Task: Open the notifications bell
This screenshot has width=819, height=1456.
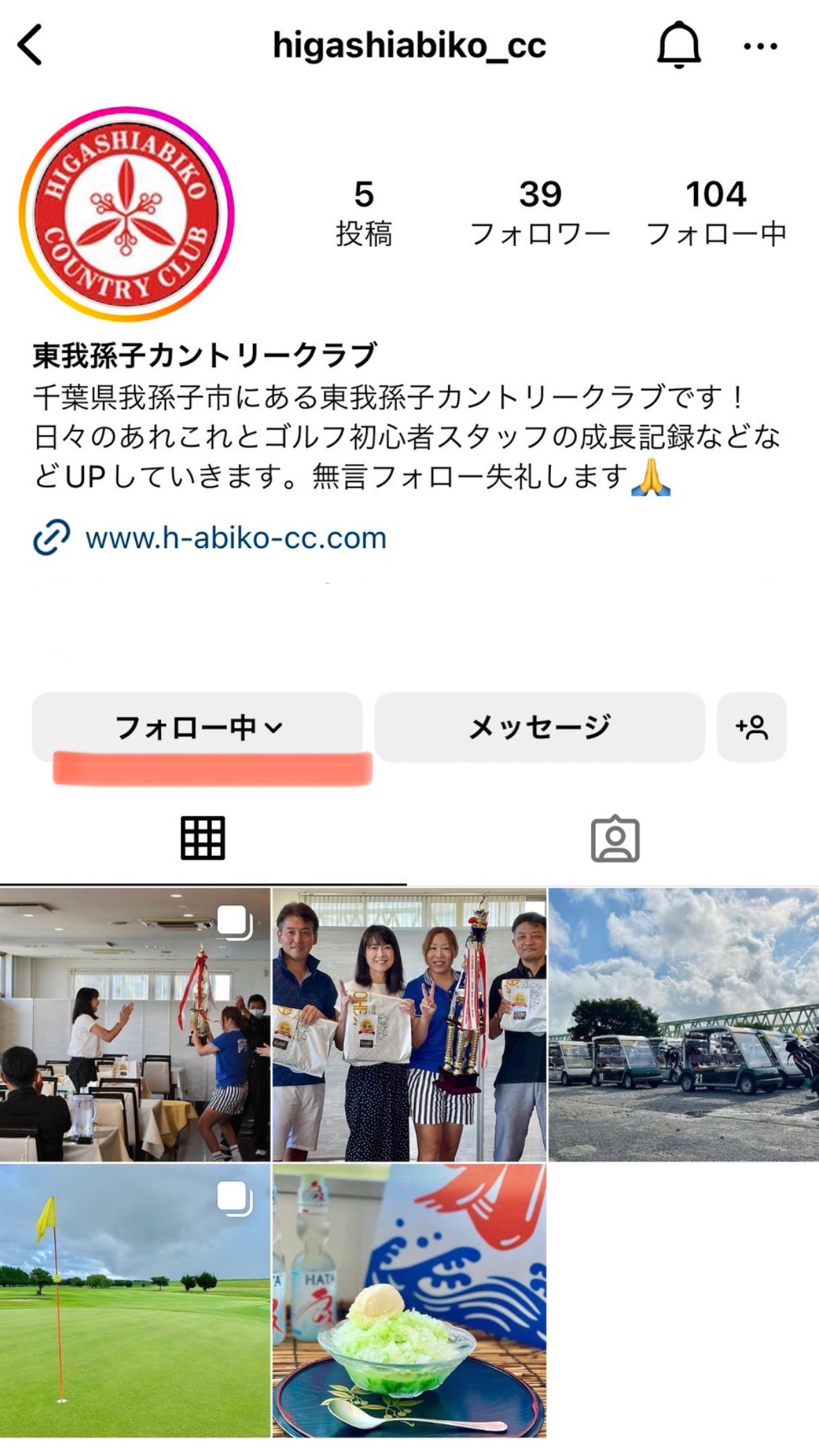Action: tap(679, 45)
